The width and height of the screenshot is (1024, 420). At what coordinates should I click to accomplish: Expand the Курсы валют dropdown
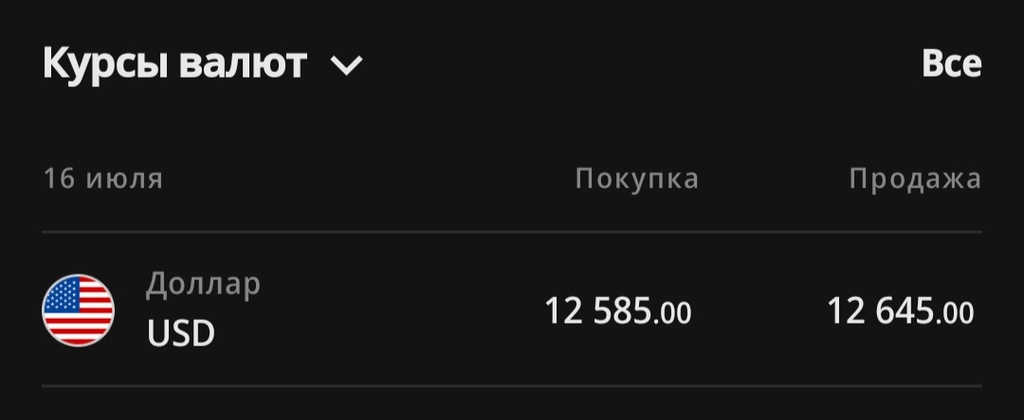click(345, 66)
